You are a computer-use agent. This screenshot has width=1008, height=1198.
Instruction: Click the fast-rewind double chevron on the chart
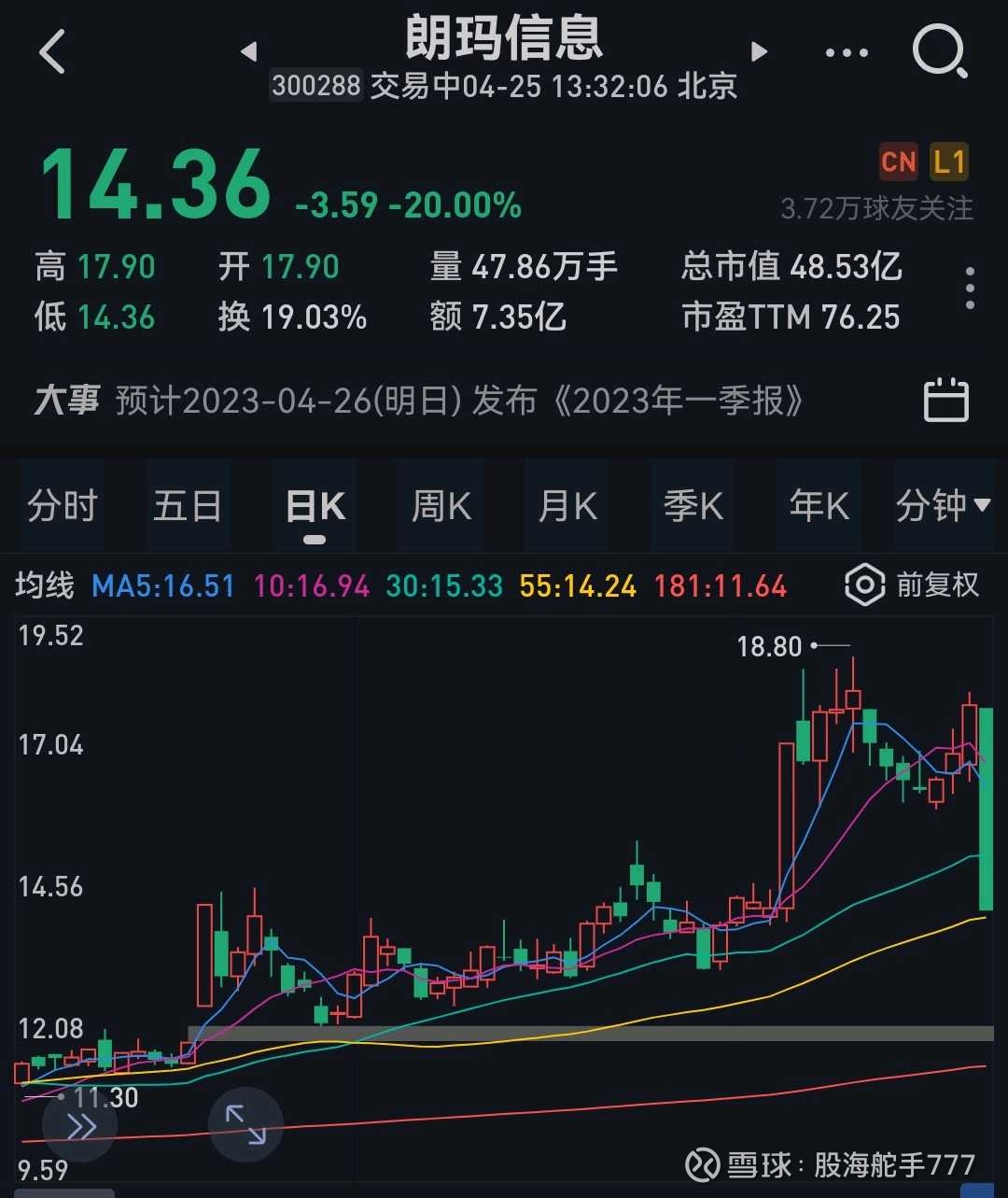coord(81,1127)
